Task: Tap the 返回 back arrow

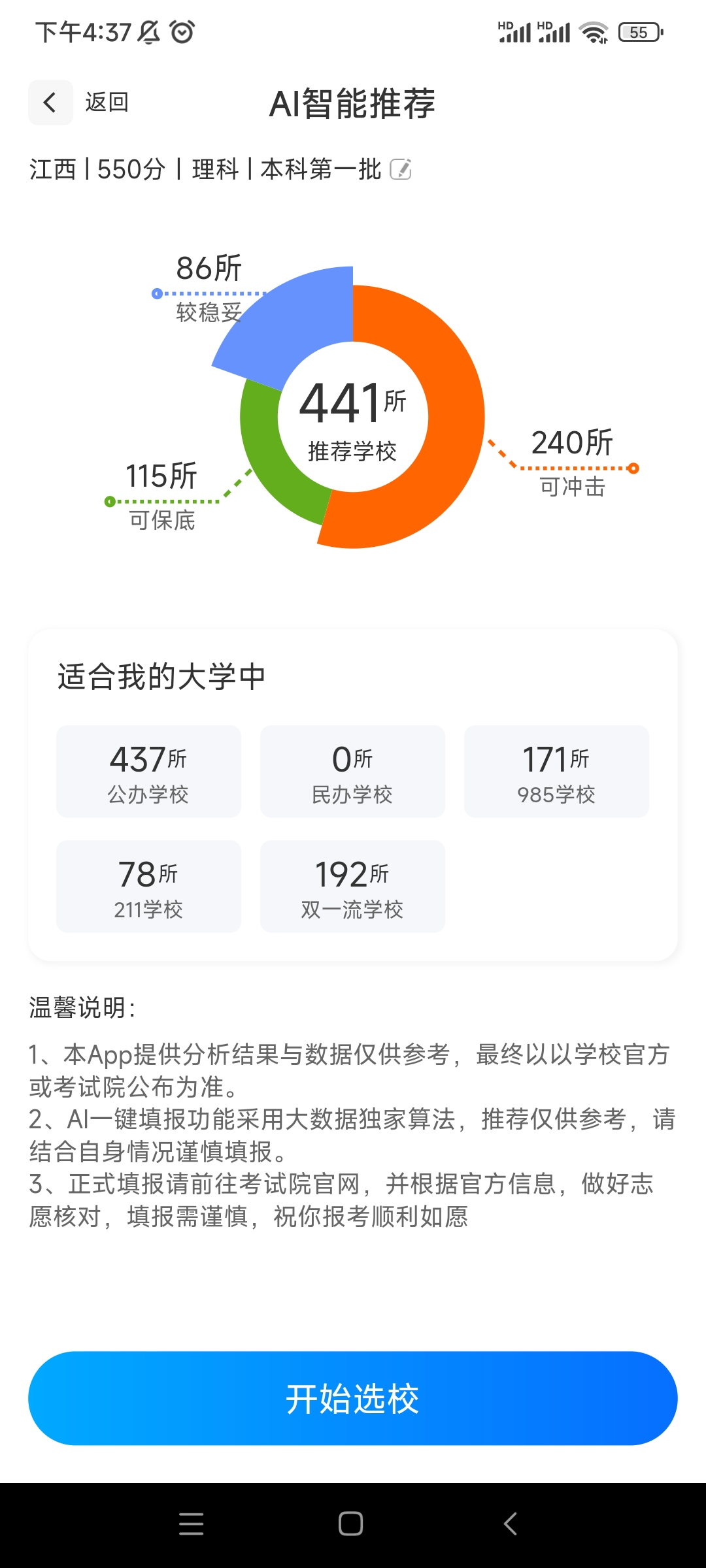Action: pyautogui.click(x=51, y=103)
